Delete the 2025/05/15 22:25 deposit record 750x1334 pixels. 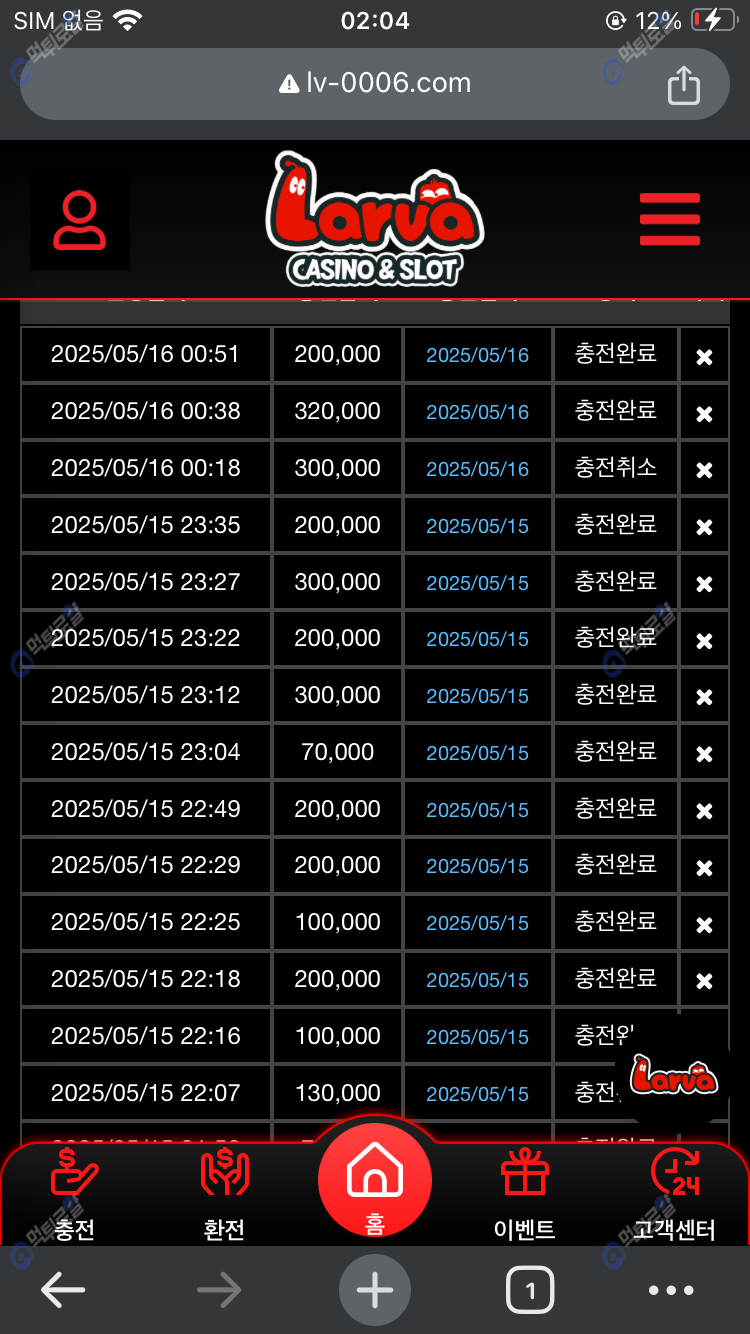point(704,925)
